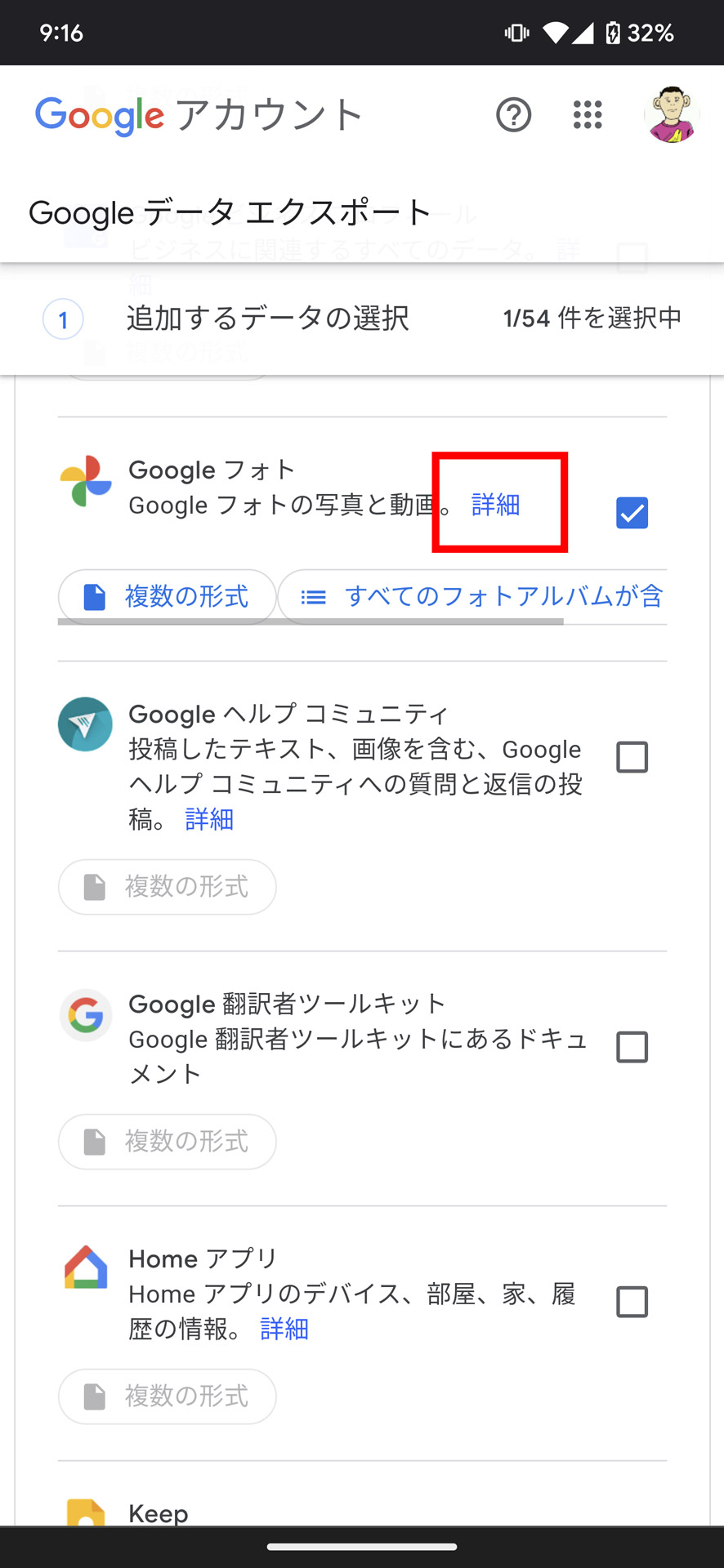Open 複数の形式 under Google フォト
The image size is (724, 1568).
[167, 597]
